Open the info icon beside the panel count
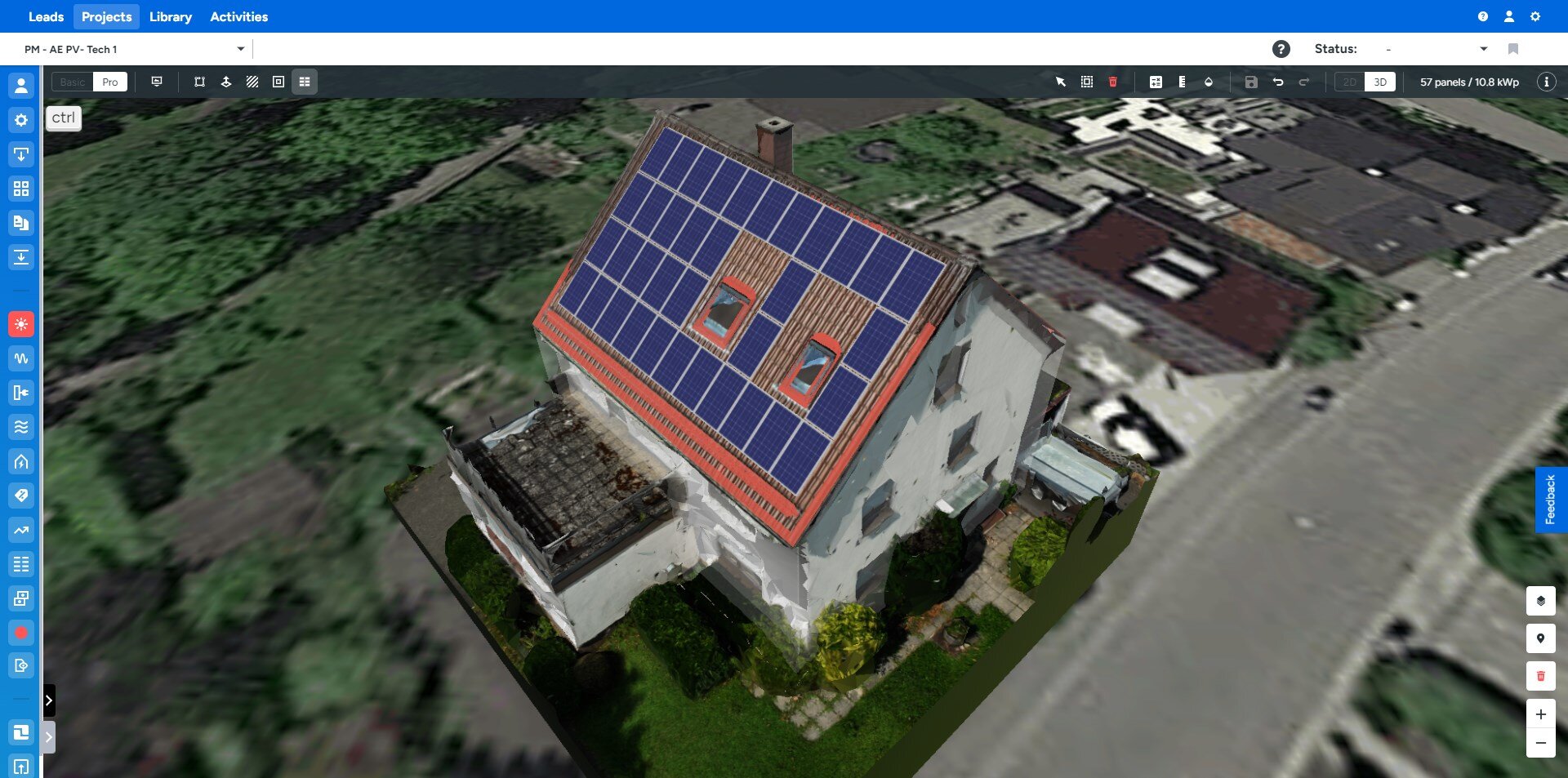Image resolution: width=1568 pixels, height=778 pixels. point(1546,82)
